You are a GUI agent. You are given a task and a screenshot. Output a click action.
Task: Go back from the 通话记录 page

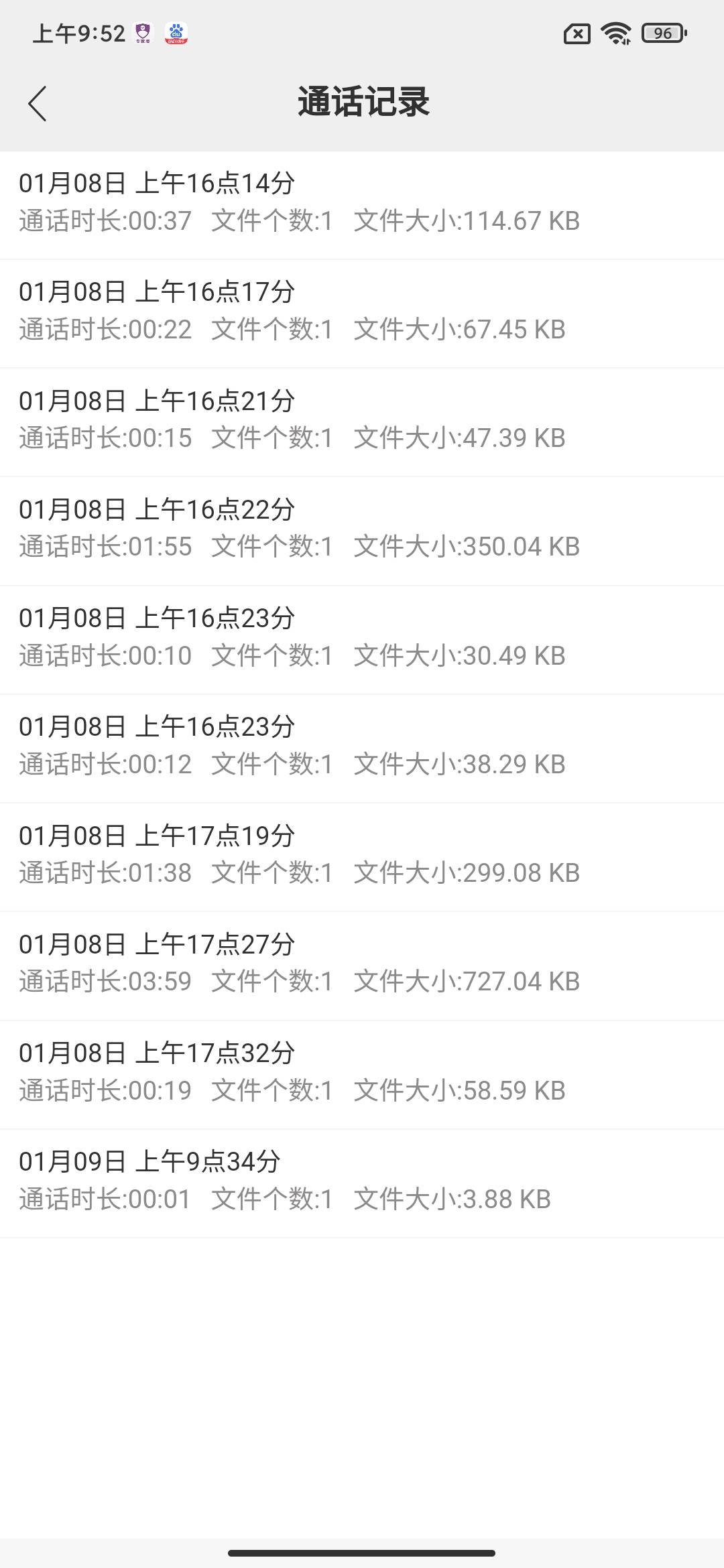[x=38, y=104]
